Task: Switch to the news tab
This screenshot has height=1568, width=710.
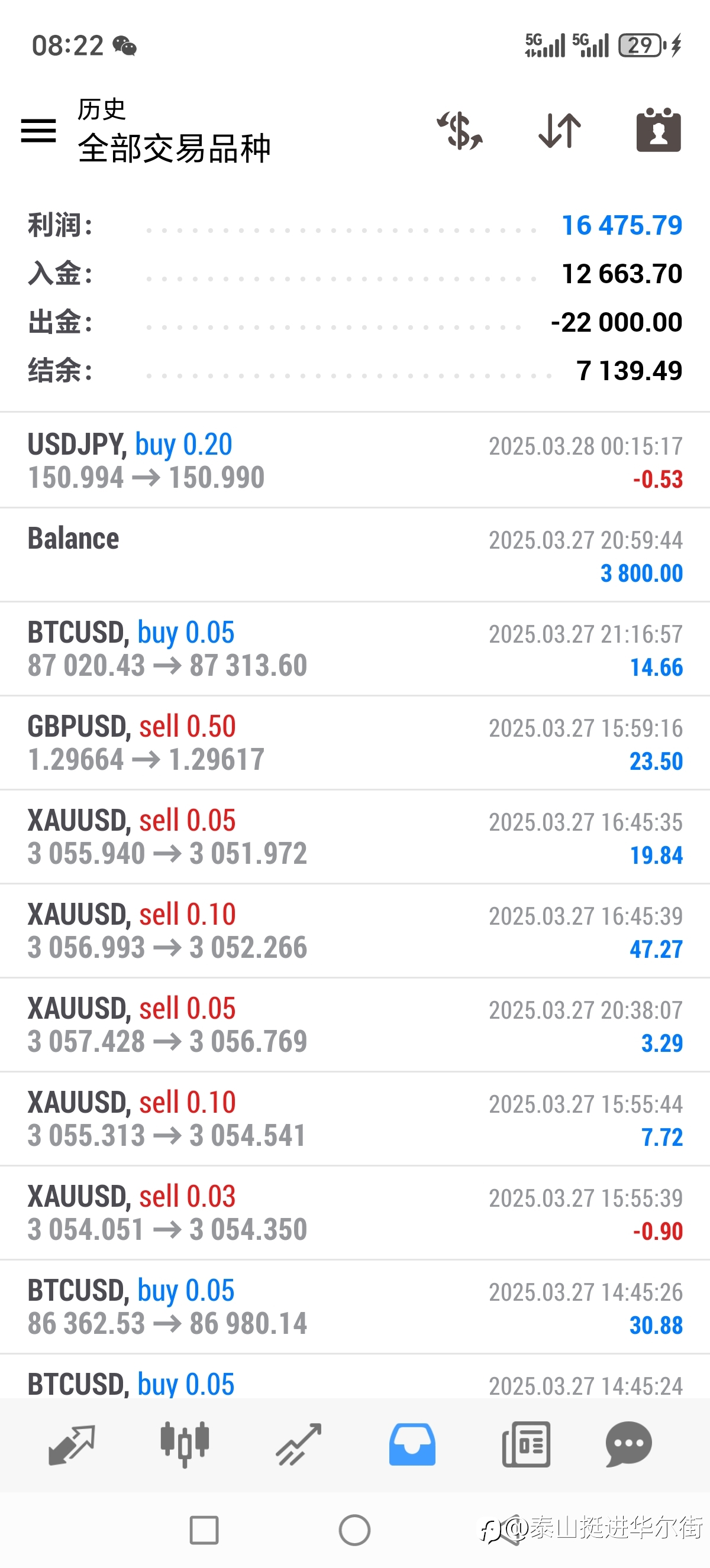Action: [526, 1444]
